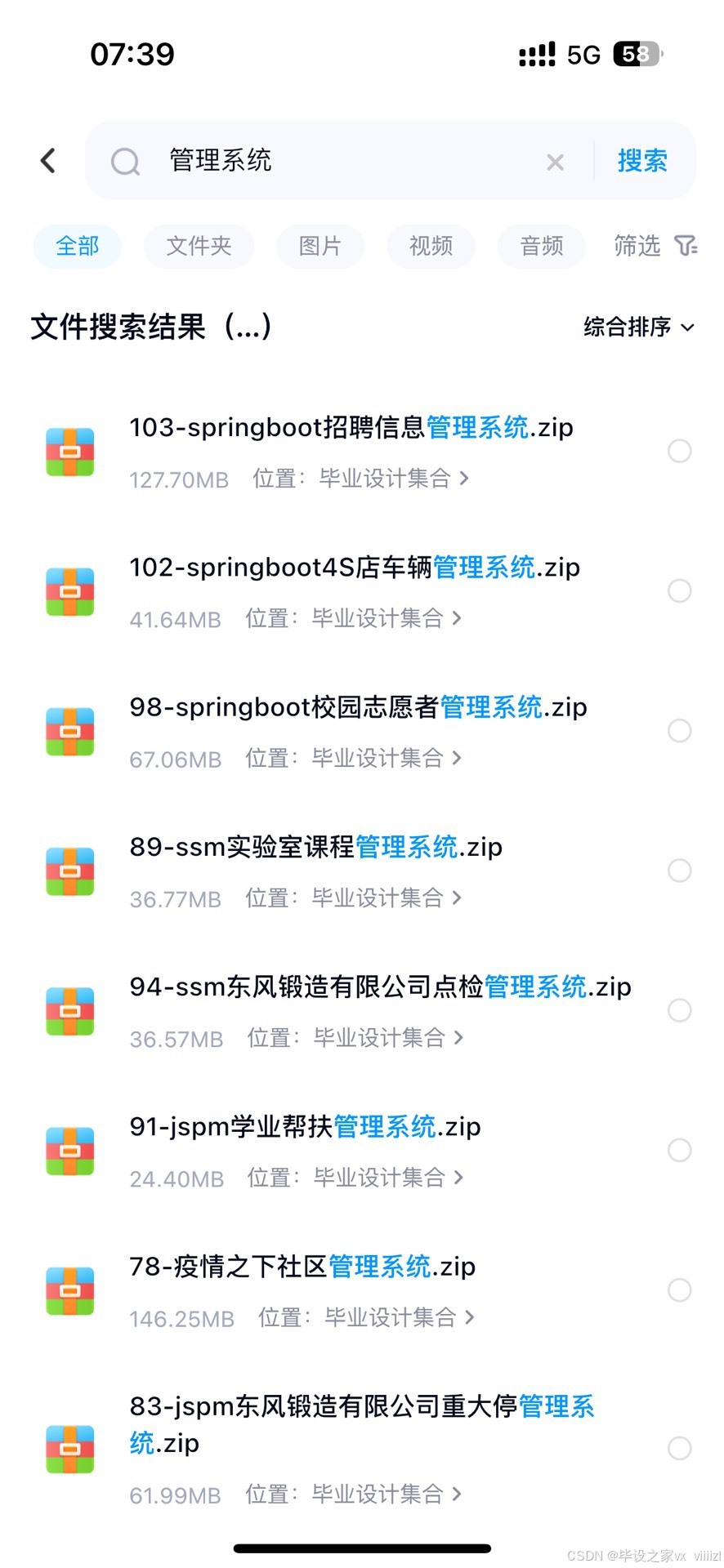Tap the back arrow to leave search

47,161
